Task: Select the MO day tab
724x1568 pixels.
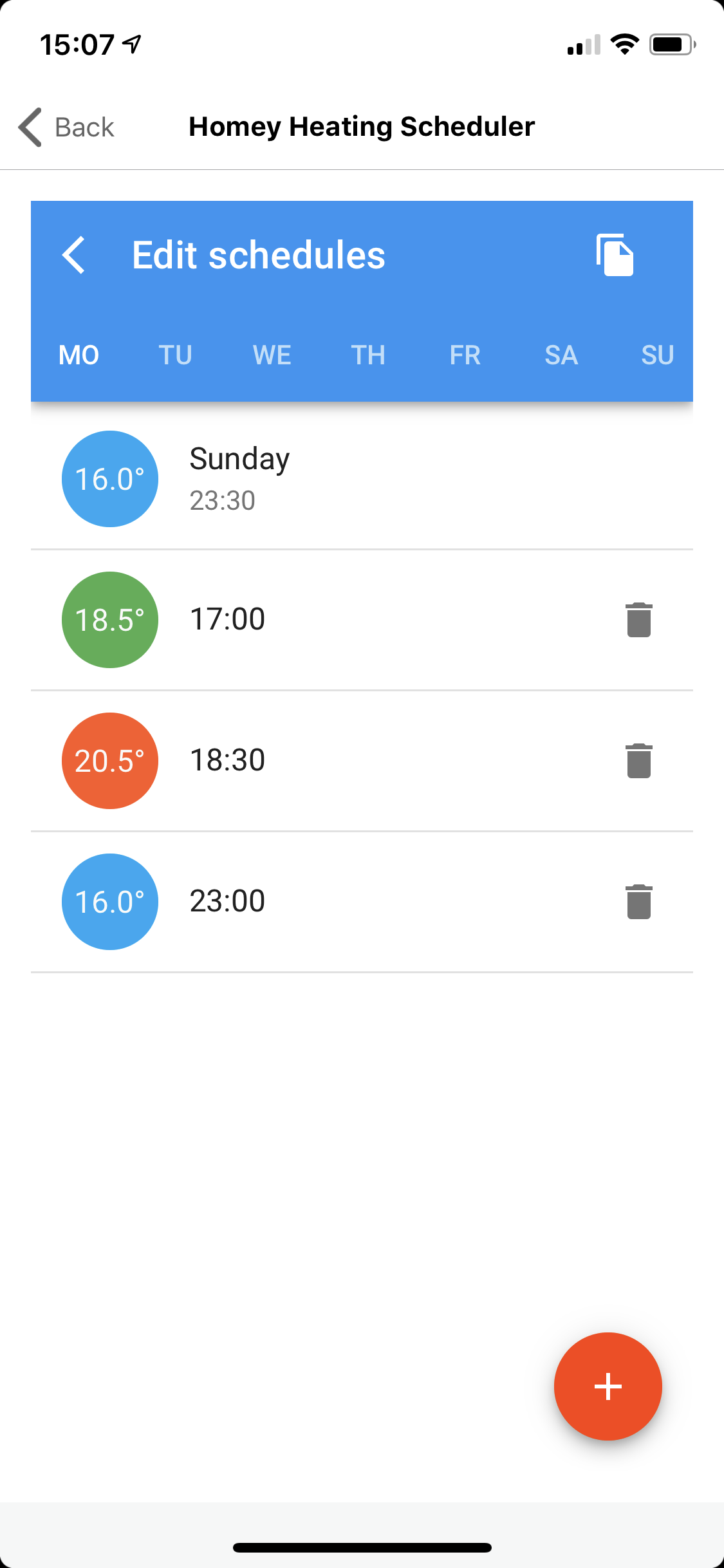Action: coord(79,355)
